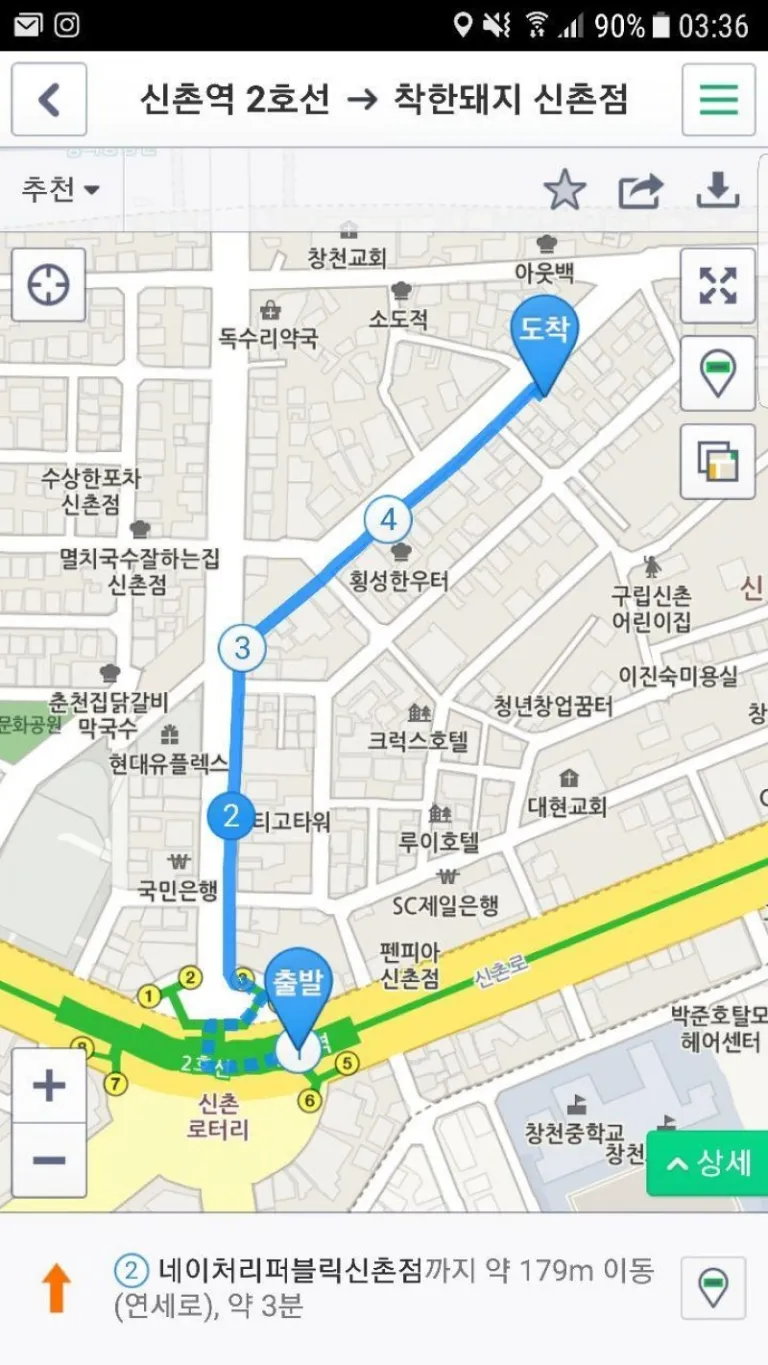This screenshot has height=1365, width=768.
Task: Open the 상세 detailed directions panel
Action: (x=708, y=1163)
